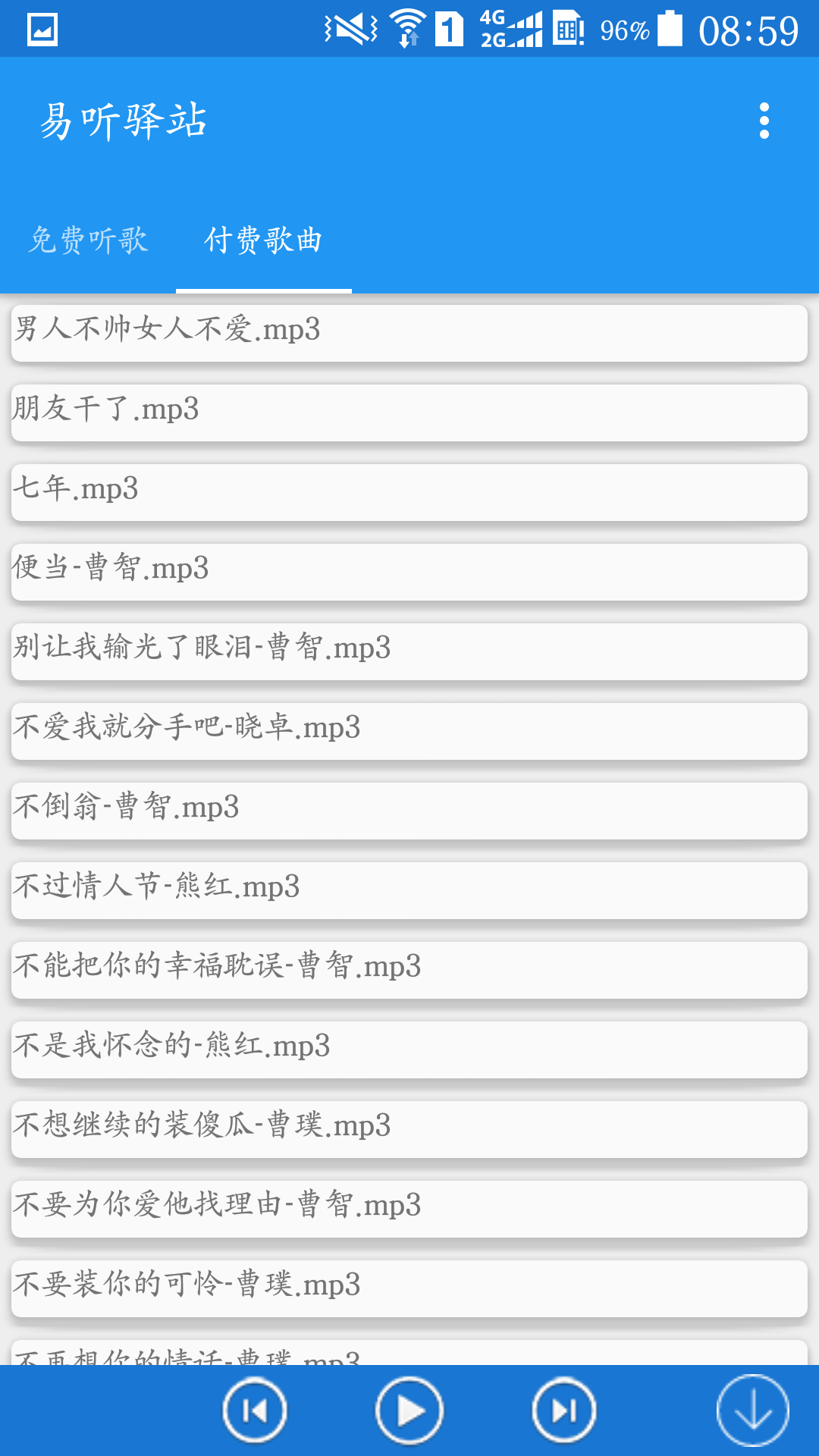This screenshot has width=819, height=1456.
Task: Tap 不爱我就分手吧-晓卓.mp3
Action: (409, 730)
